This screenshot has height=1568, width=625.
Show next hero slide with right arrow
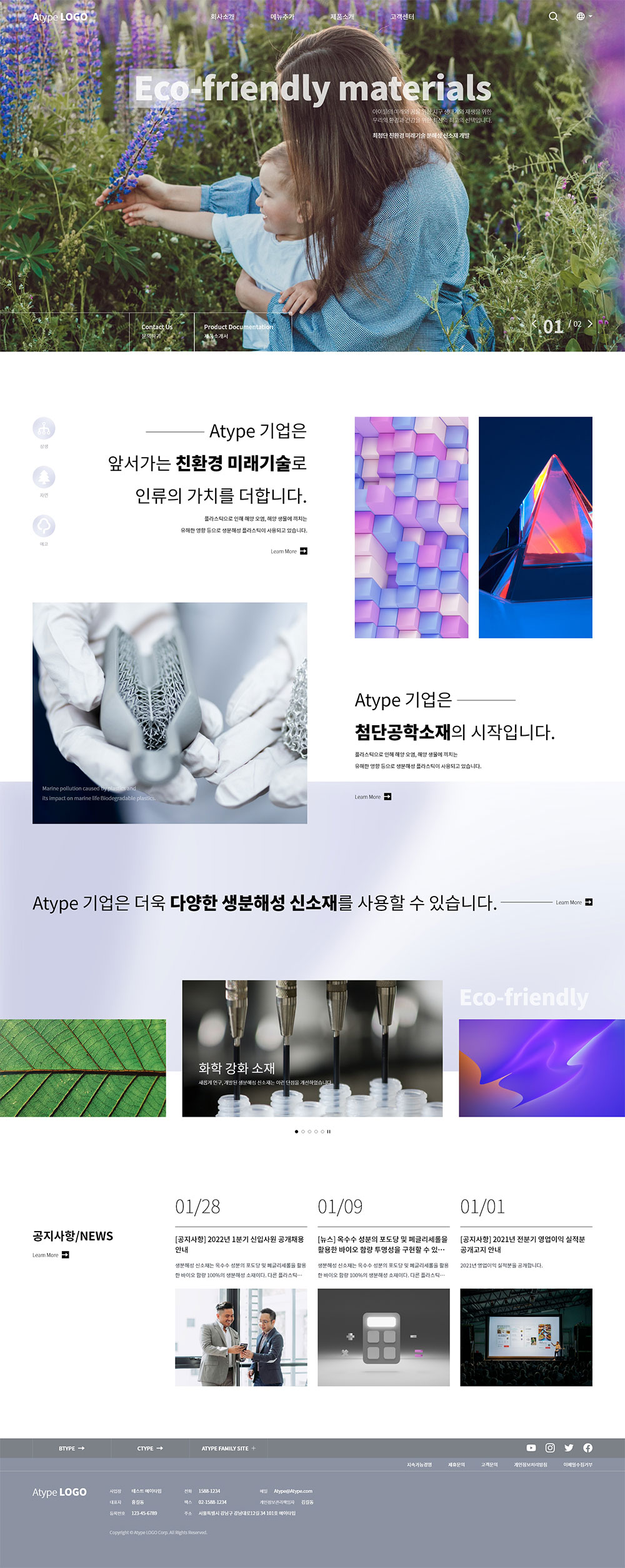click(590, 324)
